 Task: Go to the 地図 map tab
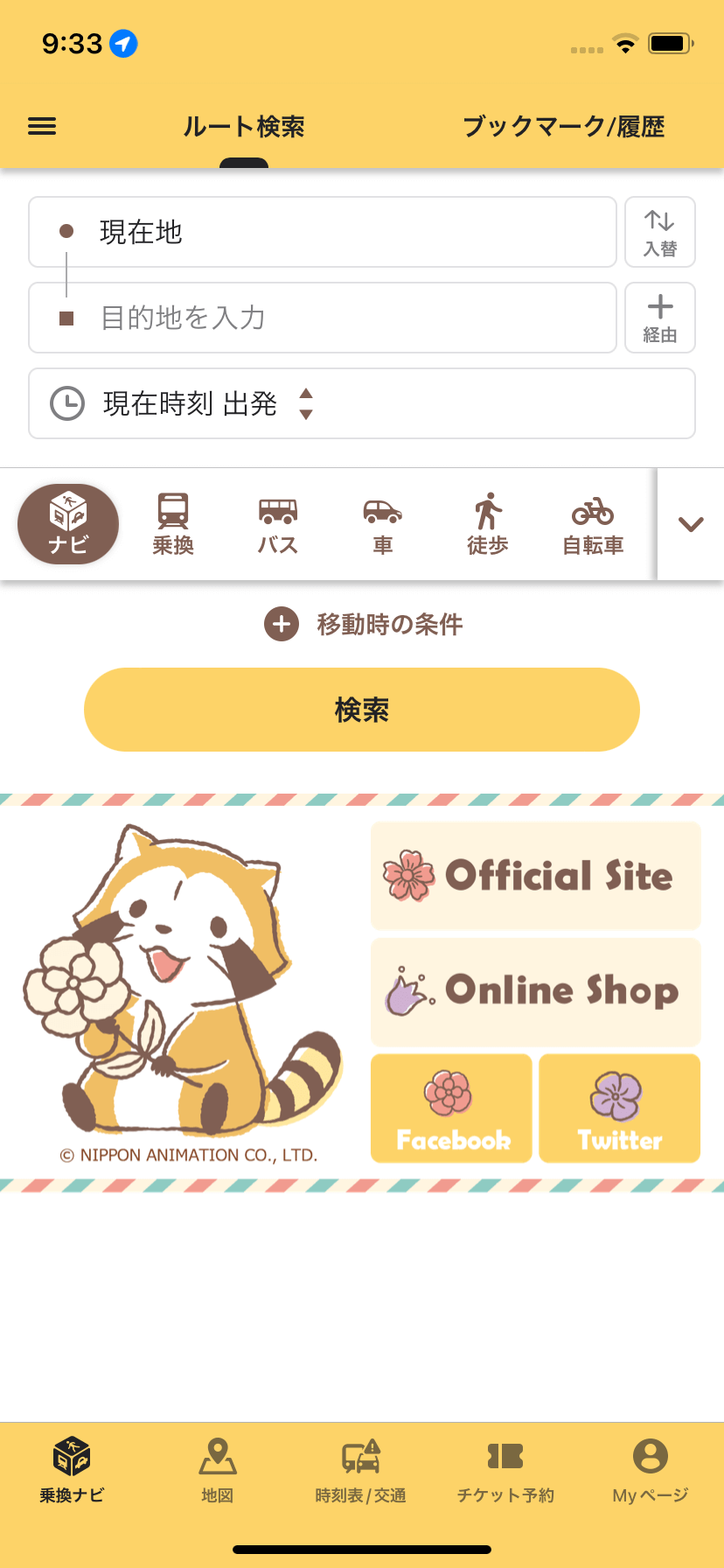pyautogui.click(x=218, y=1471)
